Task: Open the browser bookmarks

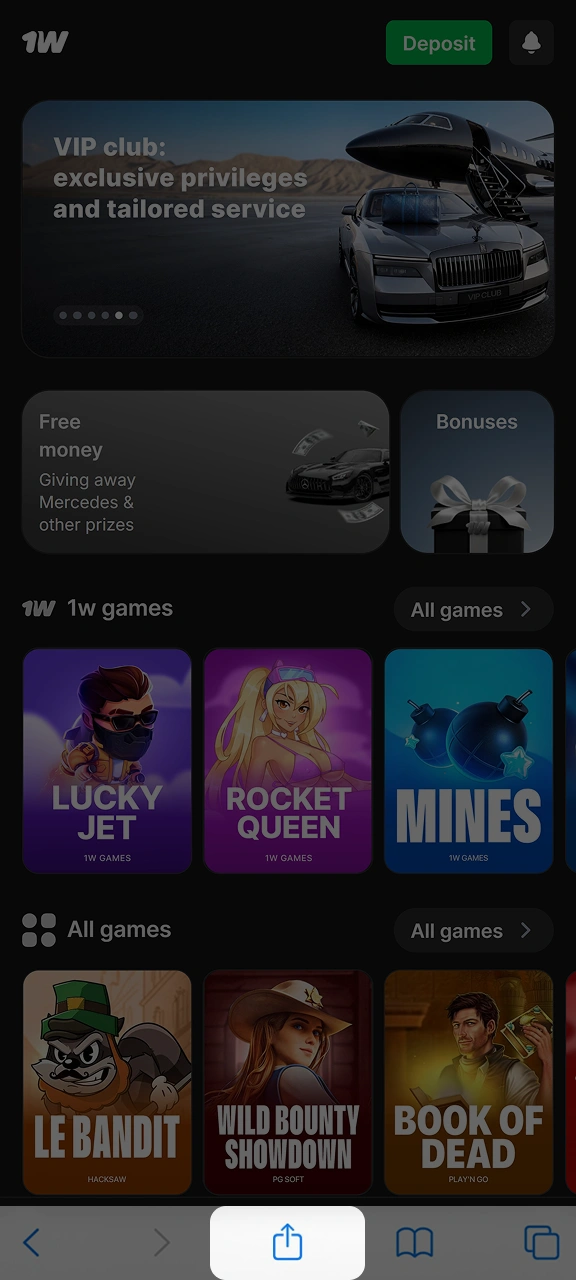Action: coord(415,1243)
